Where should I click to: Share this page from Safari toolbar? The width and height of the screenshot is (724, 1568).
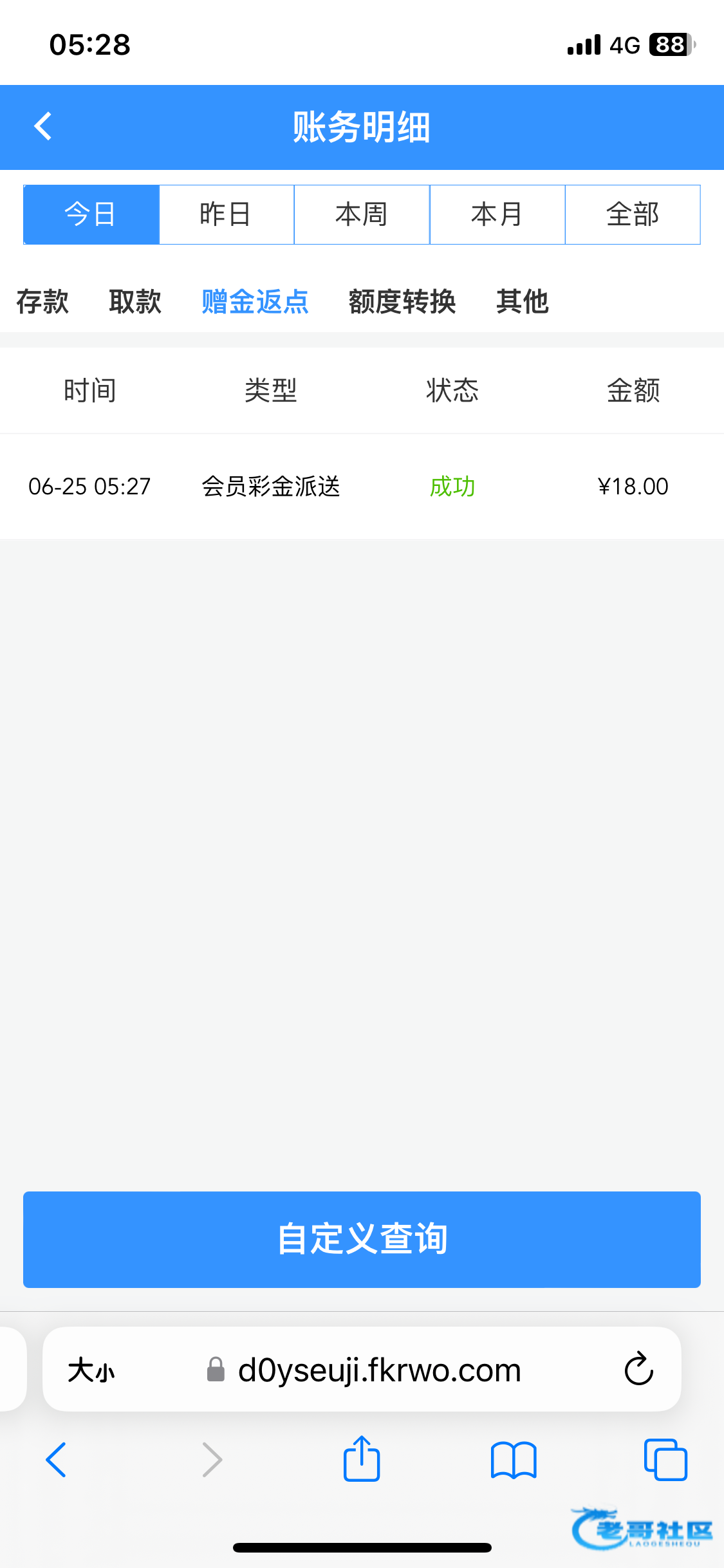tap(362, 1459)
